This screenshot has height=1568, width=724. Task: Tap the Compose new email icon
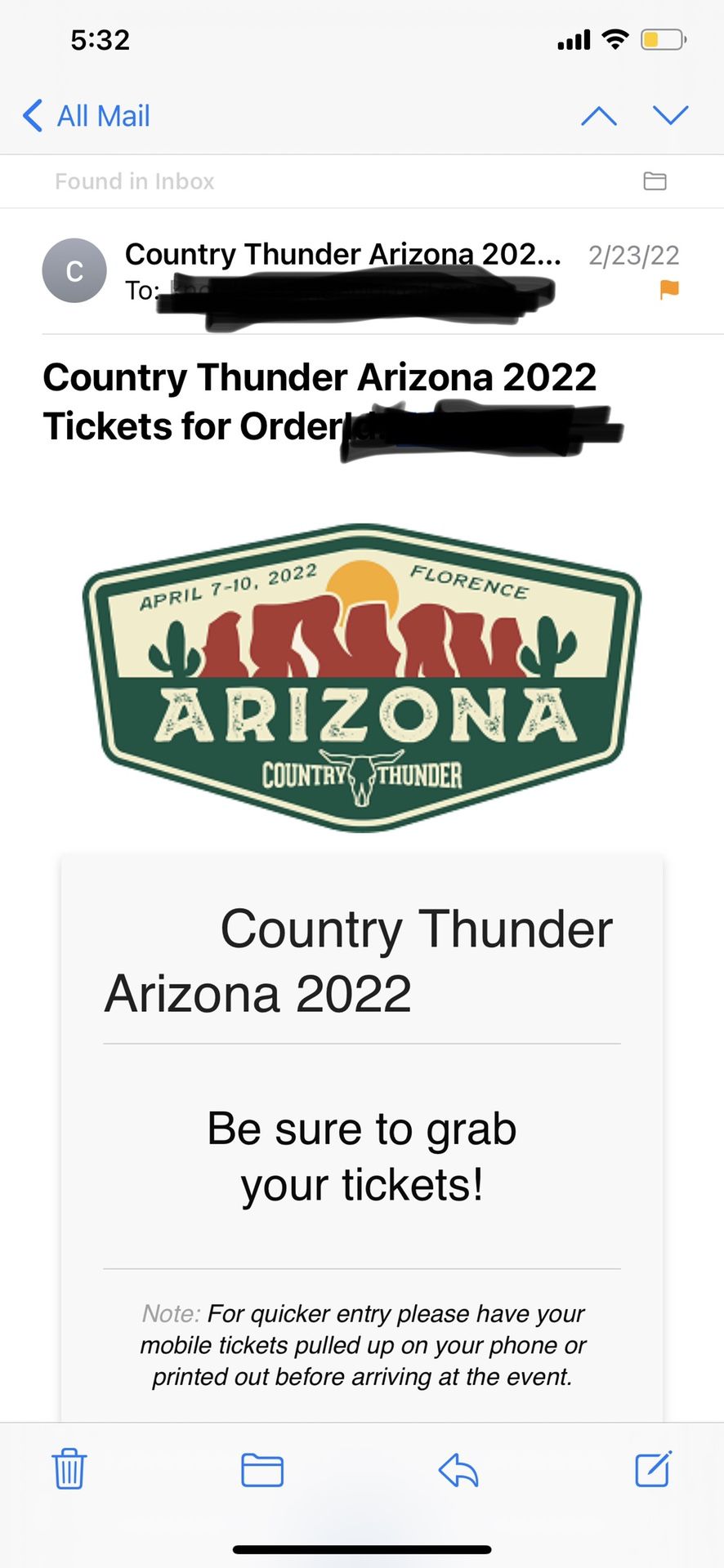[x=653, y=1470]
